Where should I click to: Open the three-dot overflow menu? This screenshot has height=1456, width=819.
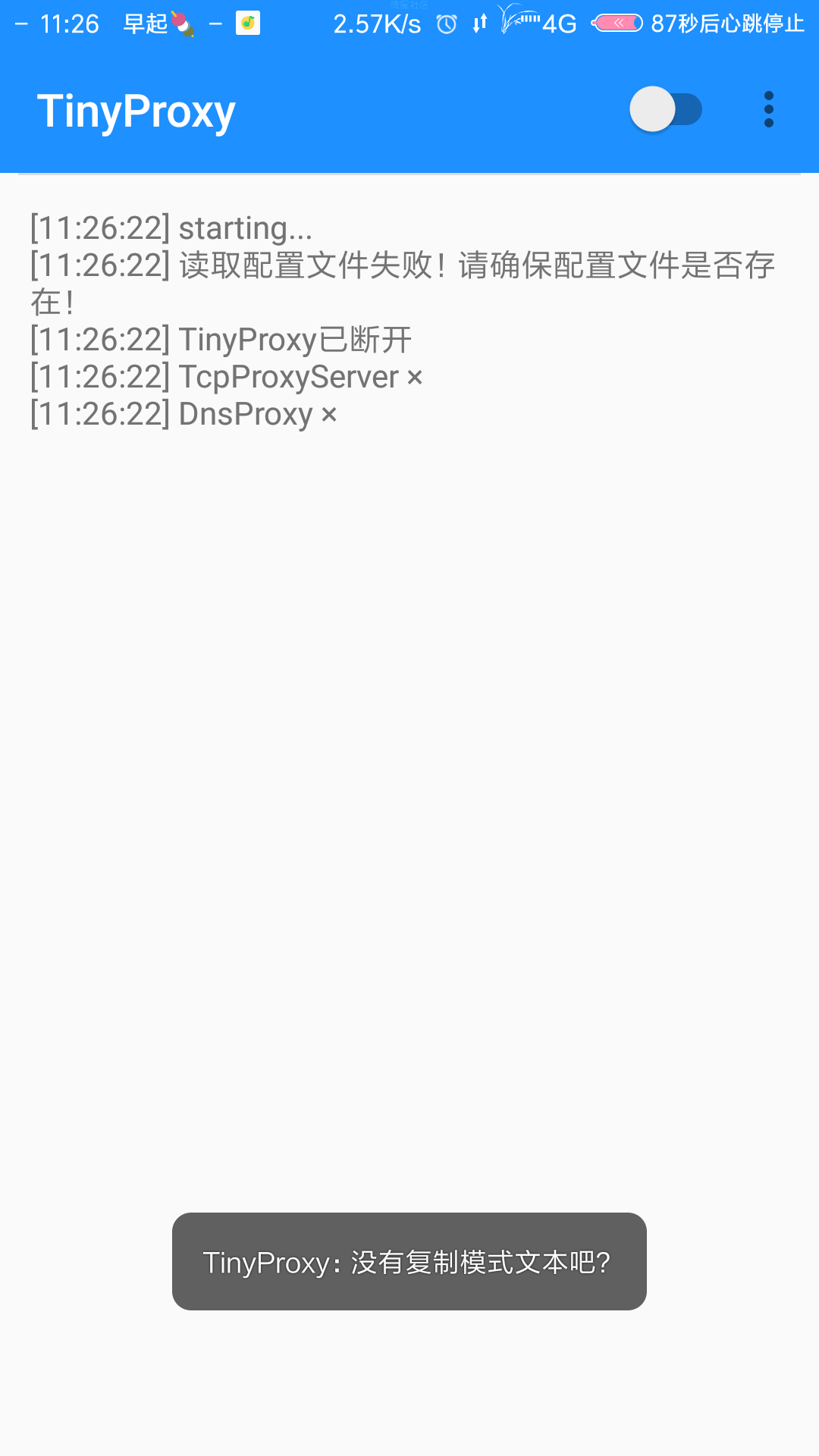(x=768, y=109)
